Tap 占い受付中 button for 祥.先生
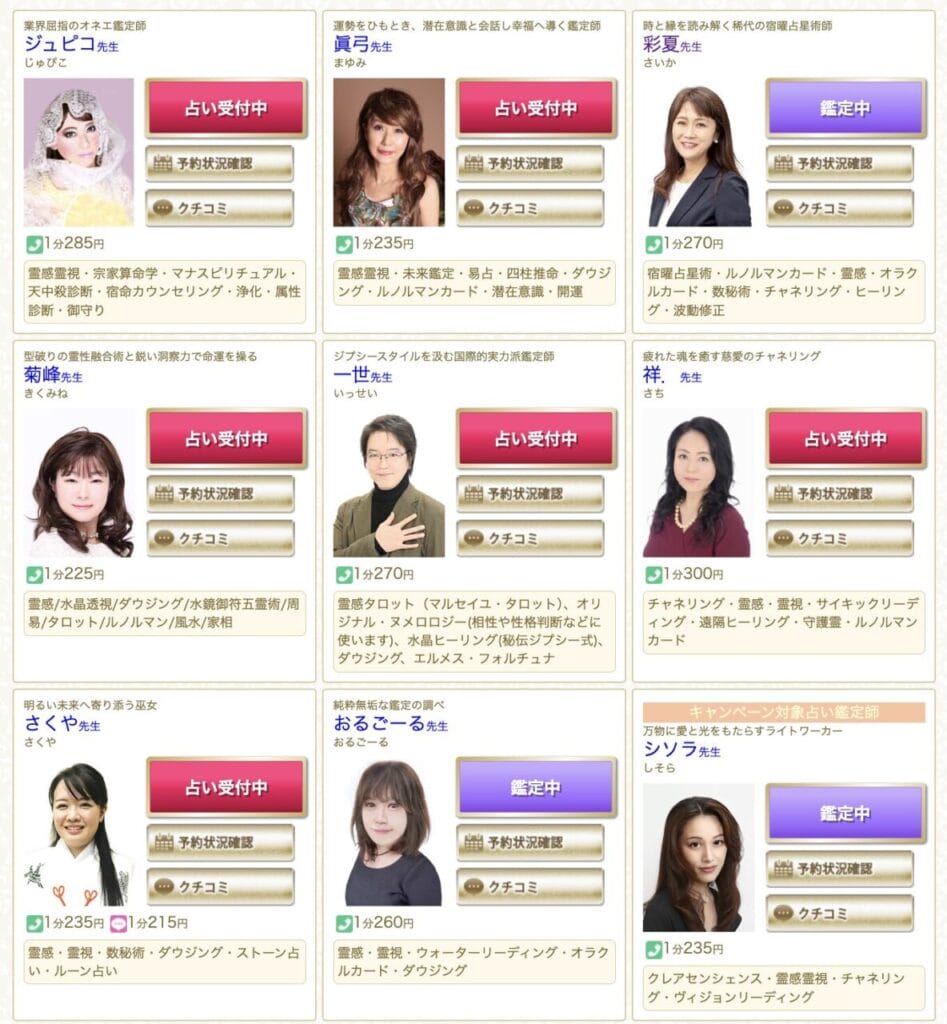947x1024 pixels. (846, 439)
